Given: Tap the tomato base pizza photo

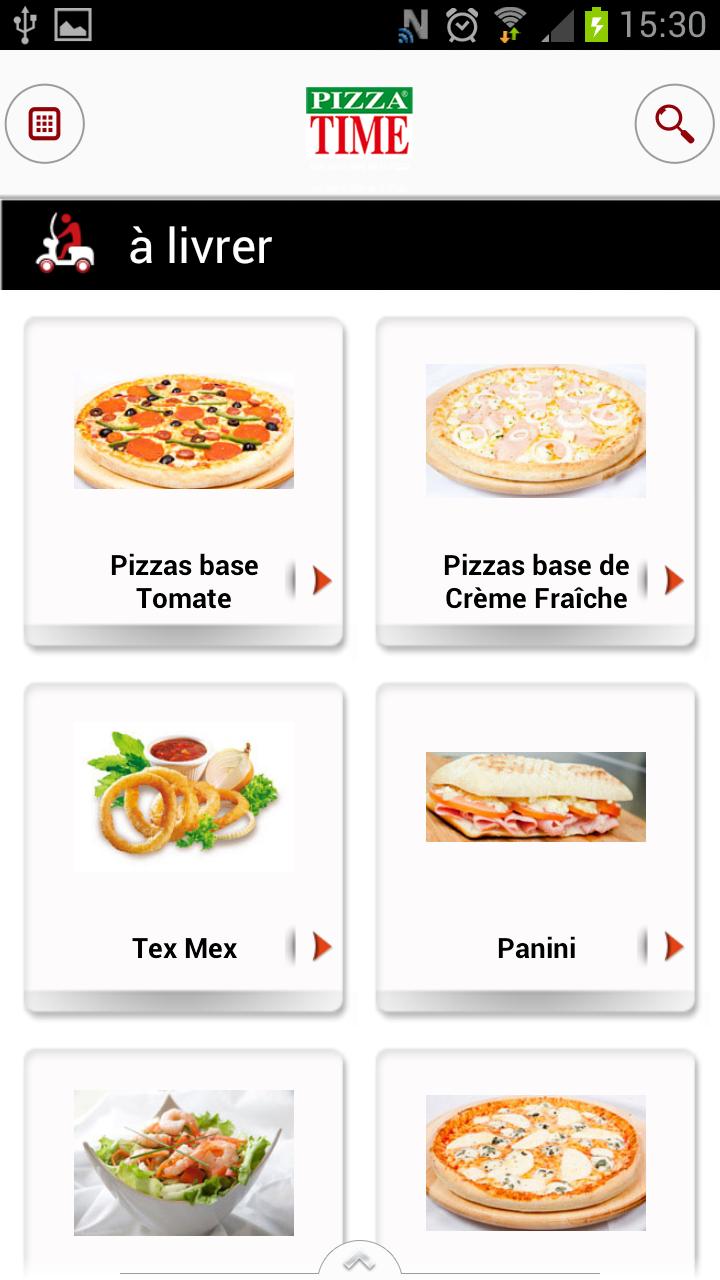Looking at the screenshot, I should (x=183, y=430).
